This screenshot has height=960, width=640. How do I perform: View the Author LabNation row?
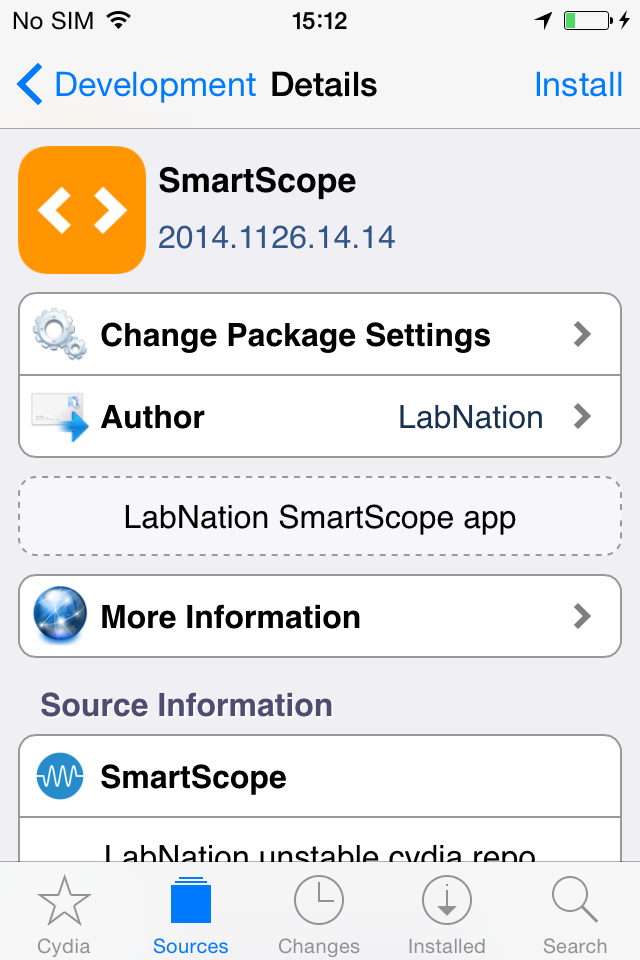(320, 417)
